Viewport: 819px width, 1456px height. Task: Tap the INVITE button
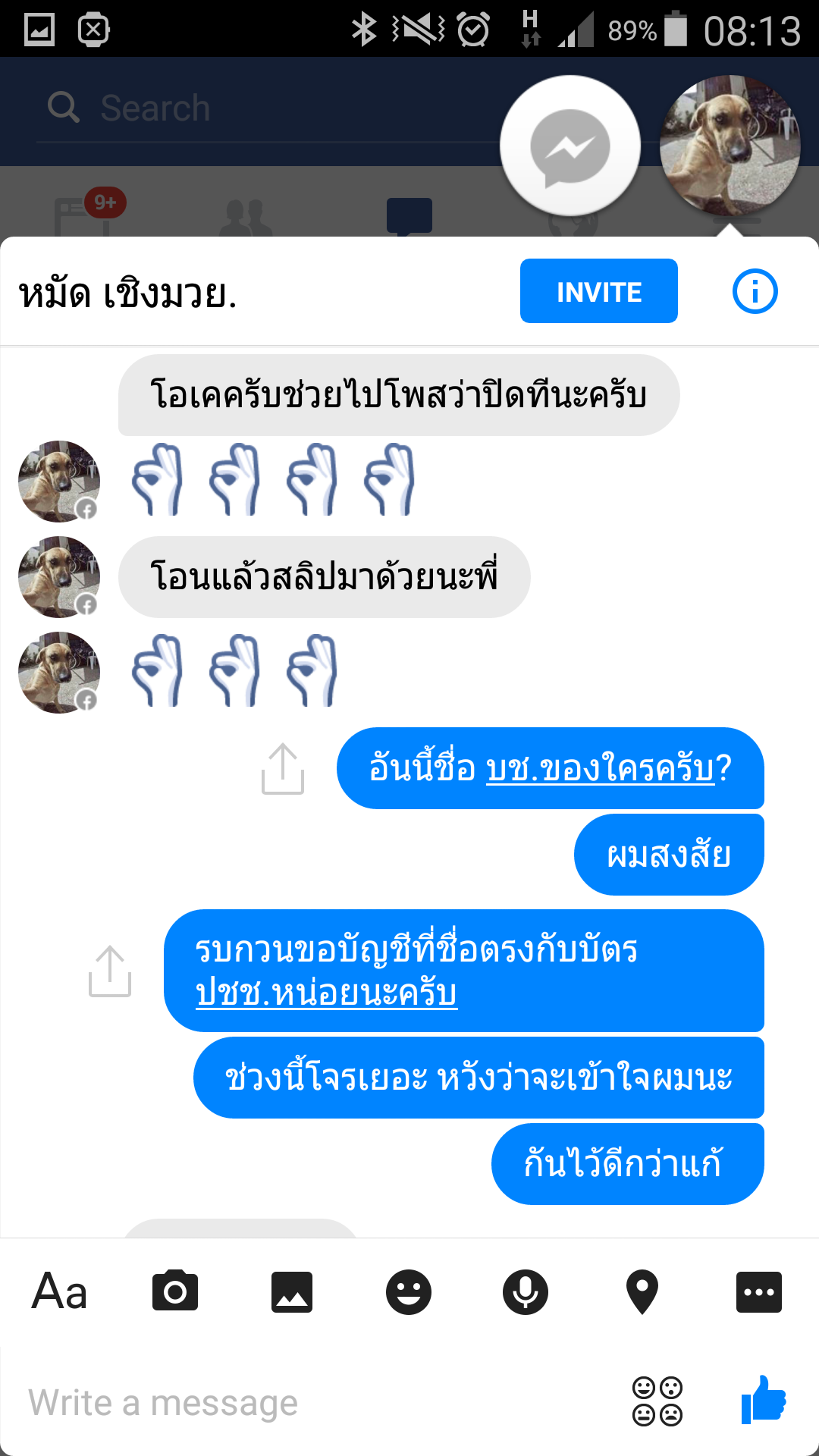pyautogui.click(x=598, y=291)
